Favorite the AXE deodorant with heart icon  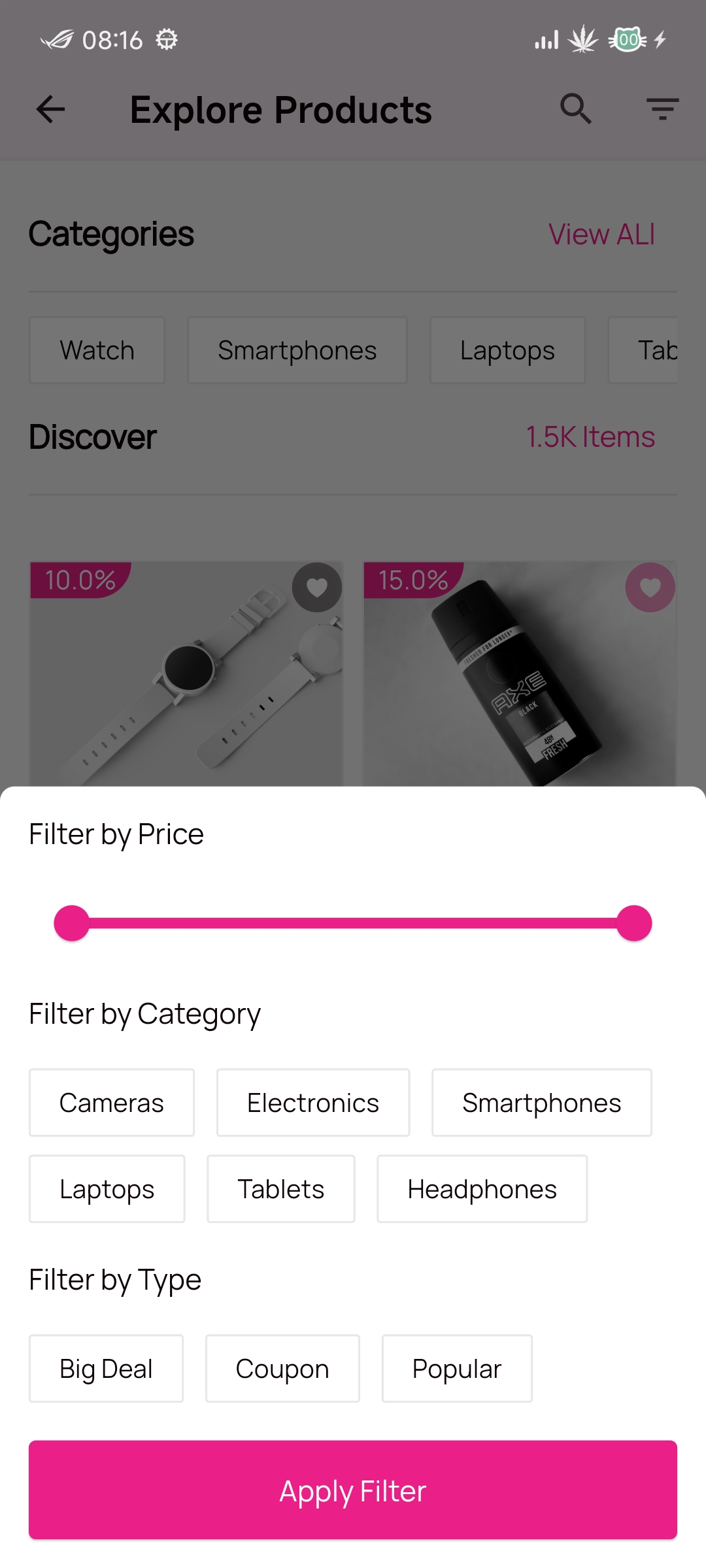point(650,587)
